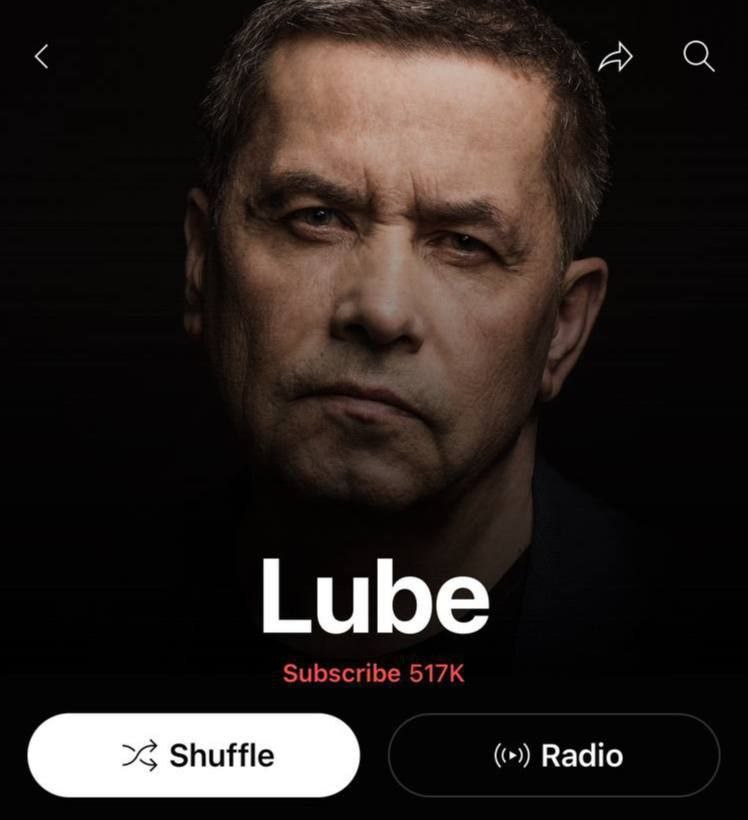Screen dimensions: 748x820
Task: Open search via the magnifier icon
Action: click(x=699, y=56)
